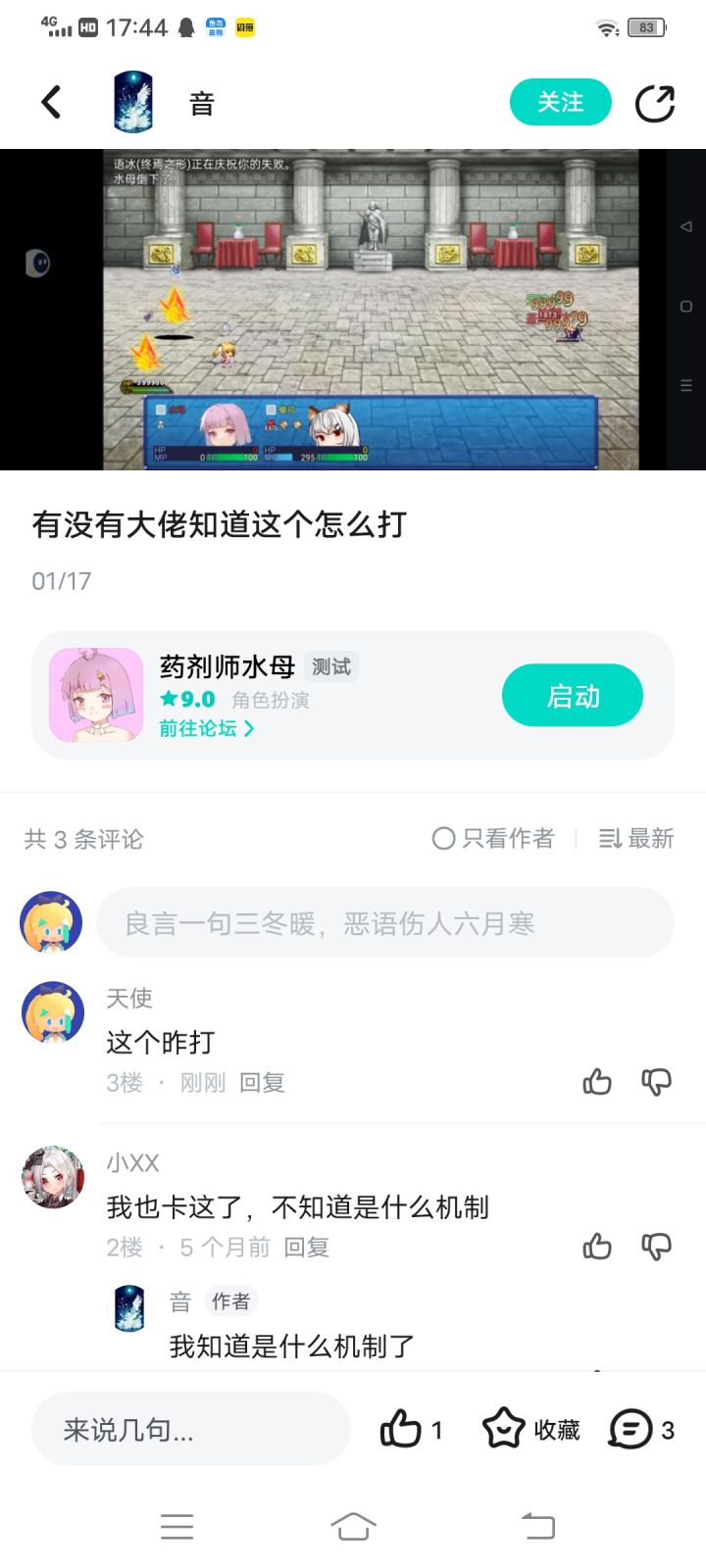Tap the 来说几句 comment input field
Image resolution: width=706 pixels, height=1568 pixels.
coord(191,1429)
